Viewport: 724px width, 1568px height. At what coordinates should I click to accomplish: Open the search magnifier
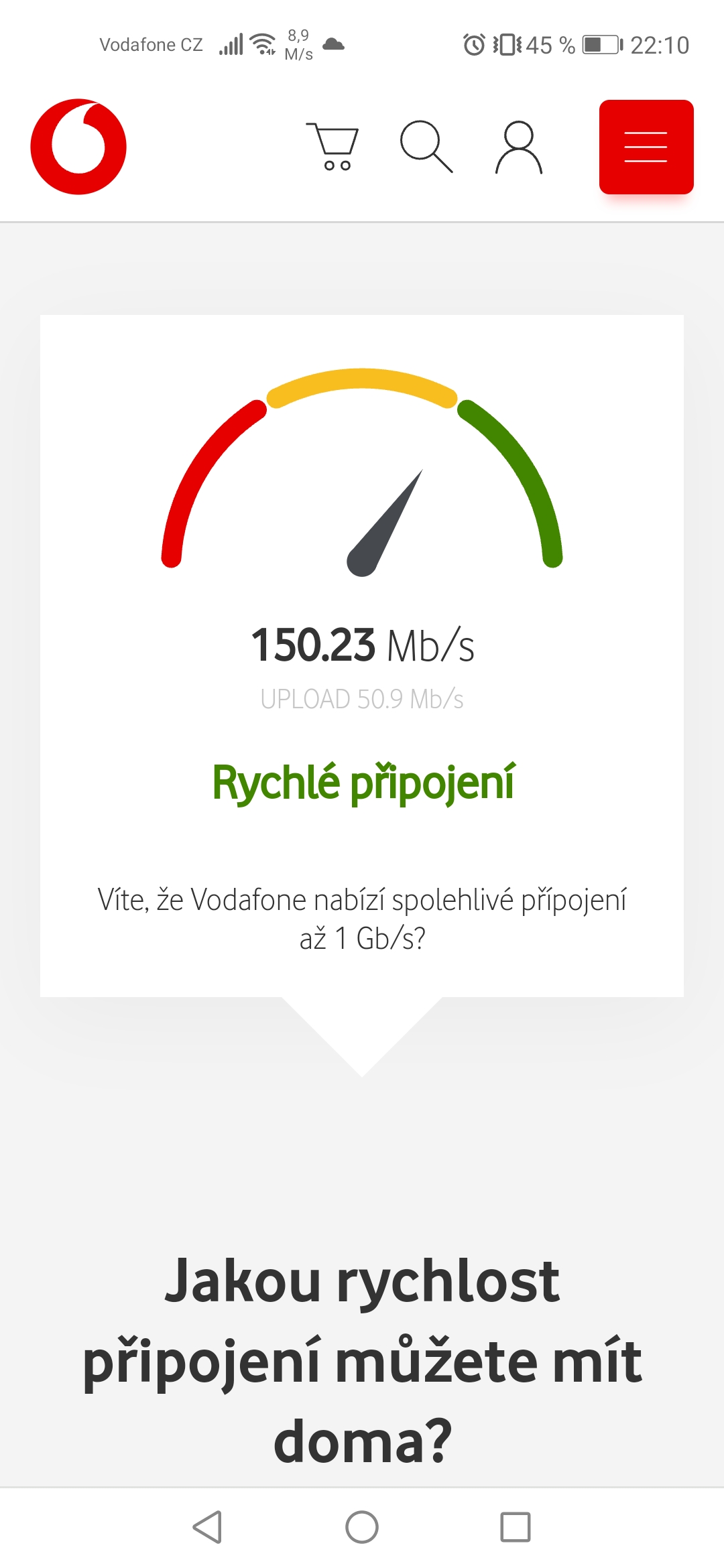(x=426, y=147)
